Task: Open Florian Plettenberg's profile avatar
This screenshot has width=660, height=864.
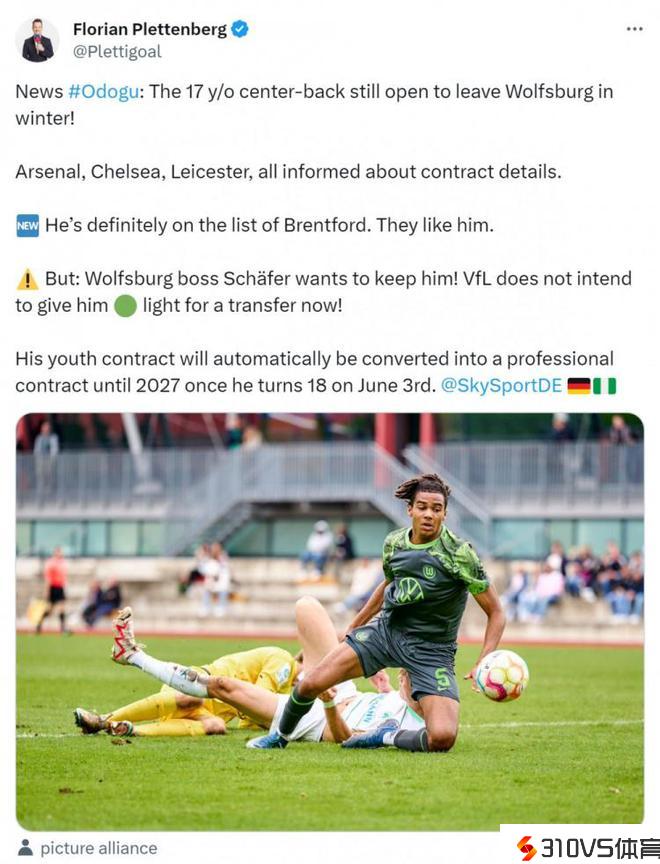Action: pos(37,40)
